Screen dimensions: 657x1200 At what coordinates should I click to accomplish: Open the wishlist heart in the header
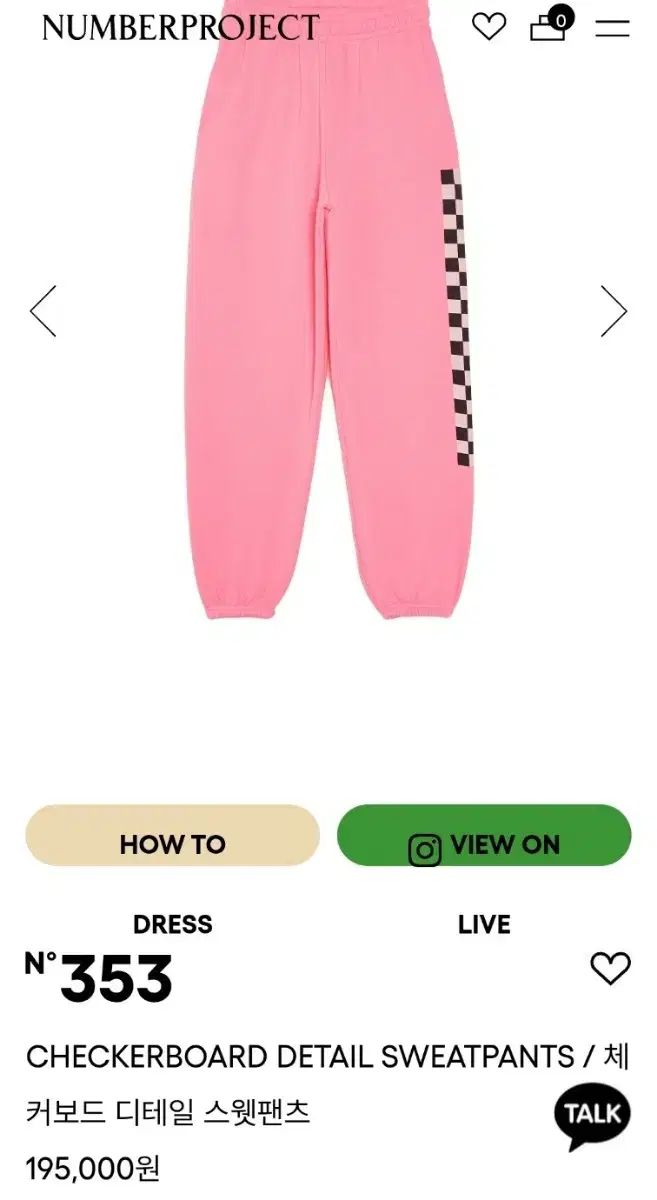489,27
